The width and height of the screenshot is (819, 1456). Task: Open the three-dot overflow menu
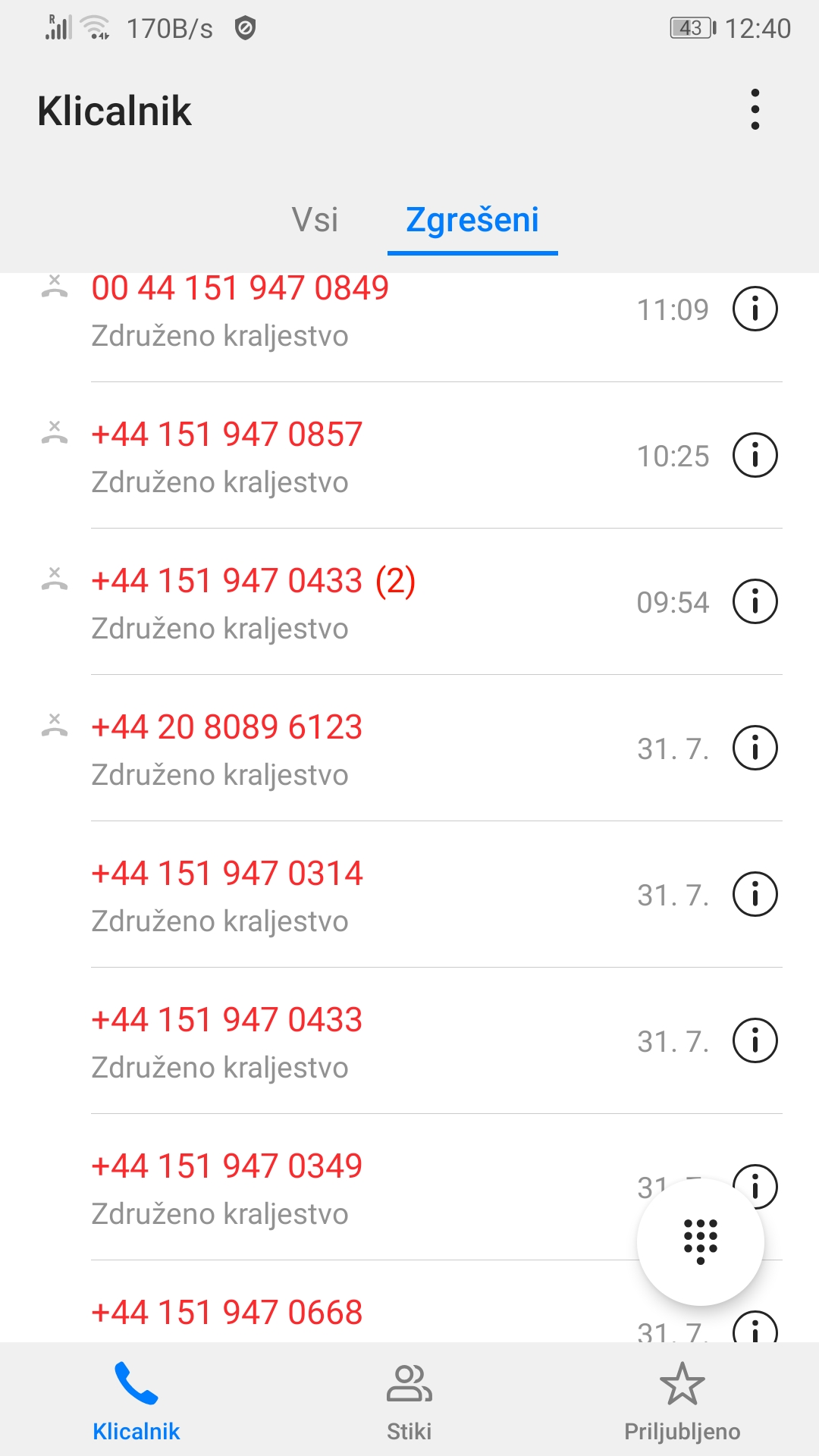point(755,110)
